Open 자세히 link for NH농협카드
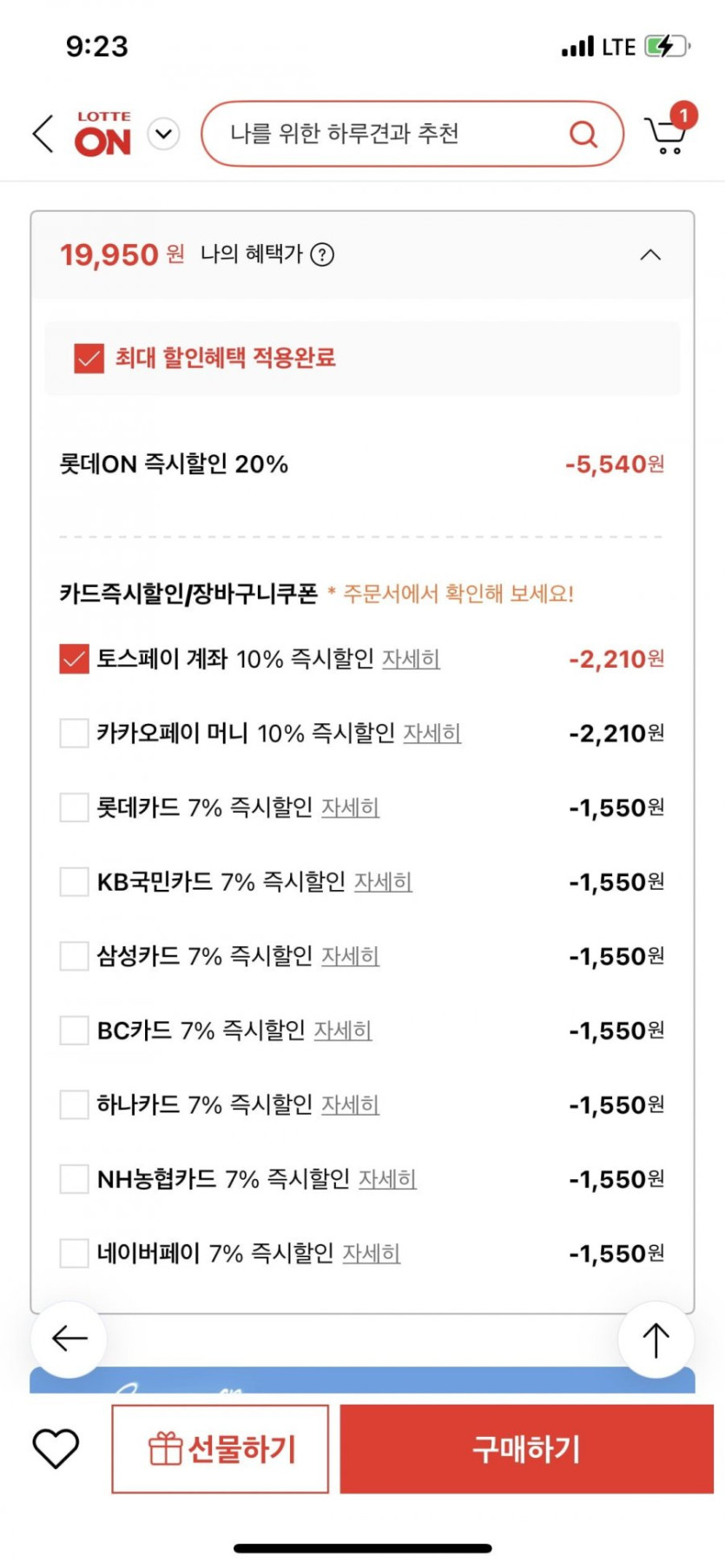The height and width of the screenshot is (1568, 725). click(387, 1179)
